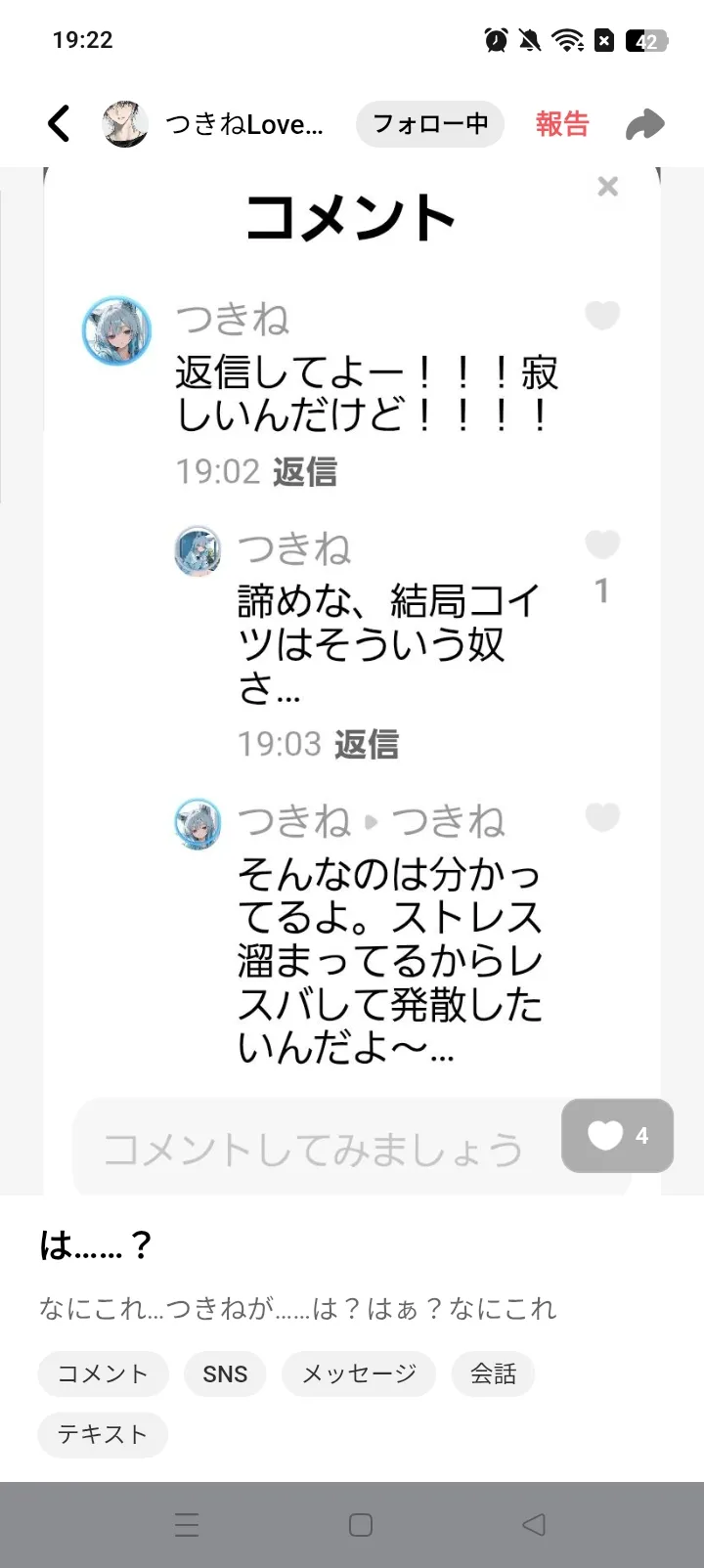704x1568 pixels.
Task: Open つきねLove... author profile
Action: tap(213, 124)
